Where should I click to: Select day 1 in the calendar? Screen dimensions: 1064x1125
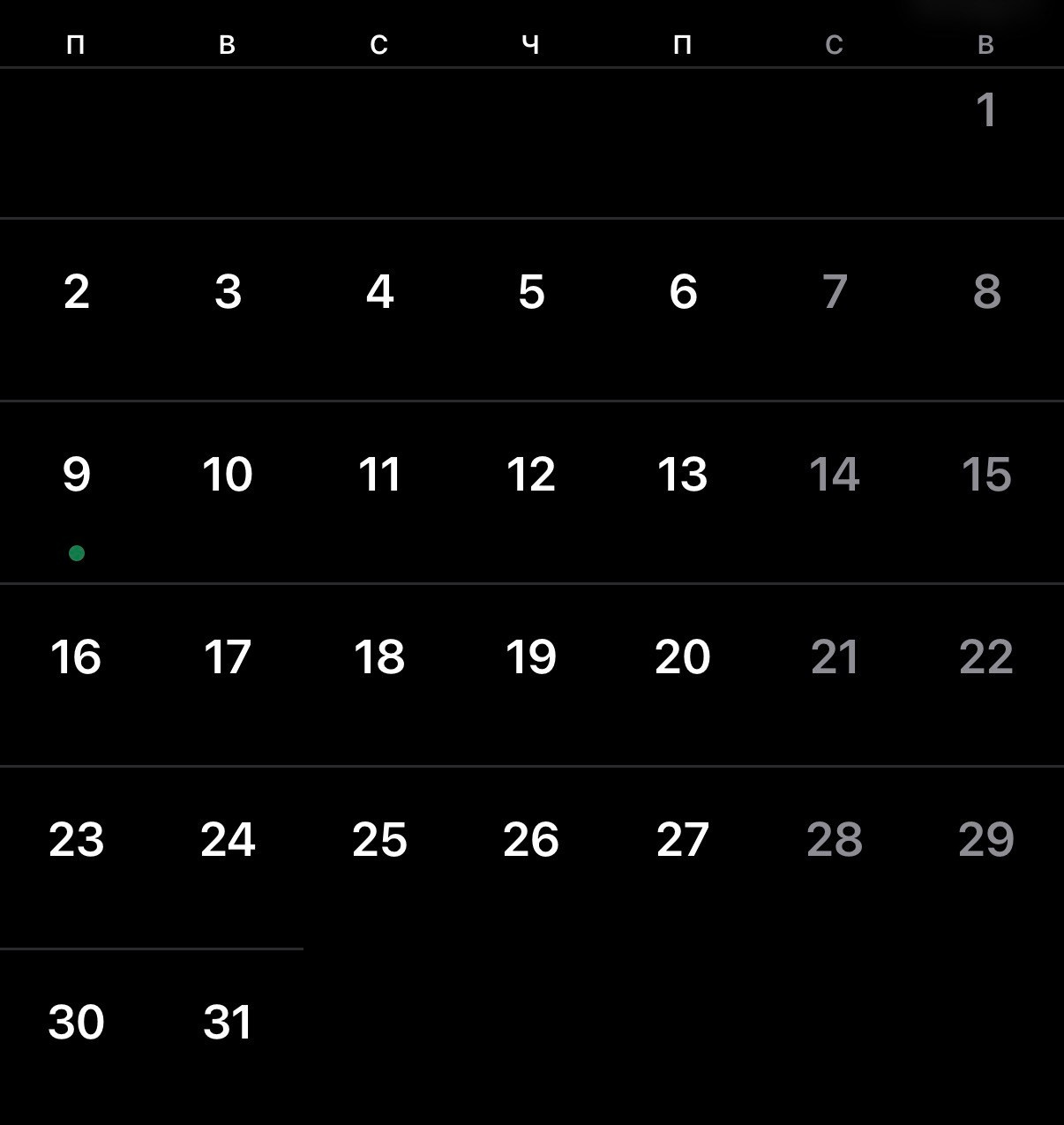pos(985,111)
